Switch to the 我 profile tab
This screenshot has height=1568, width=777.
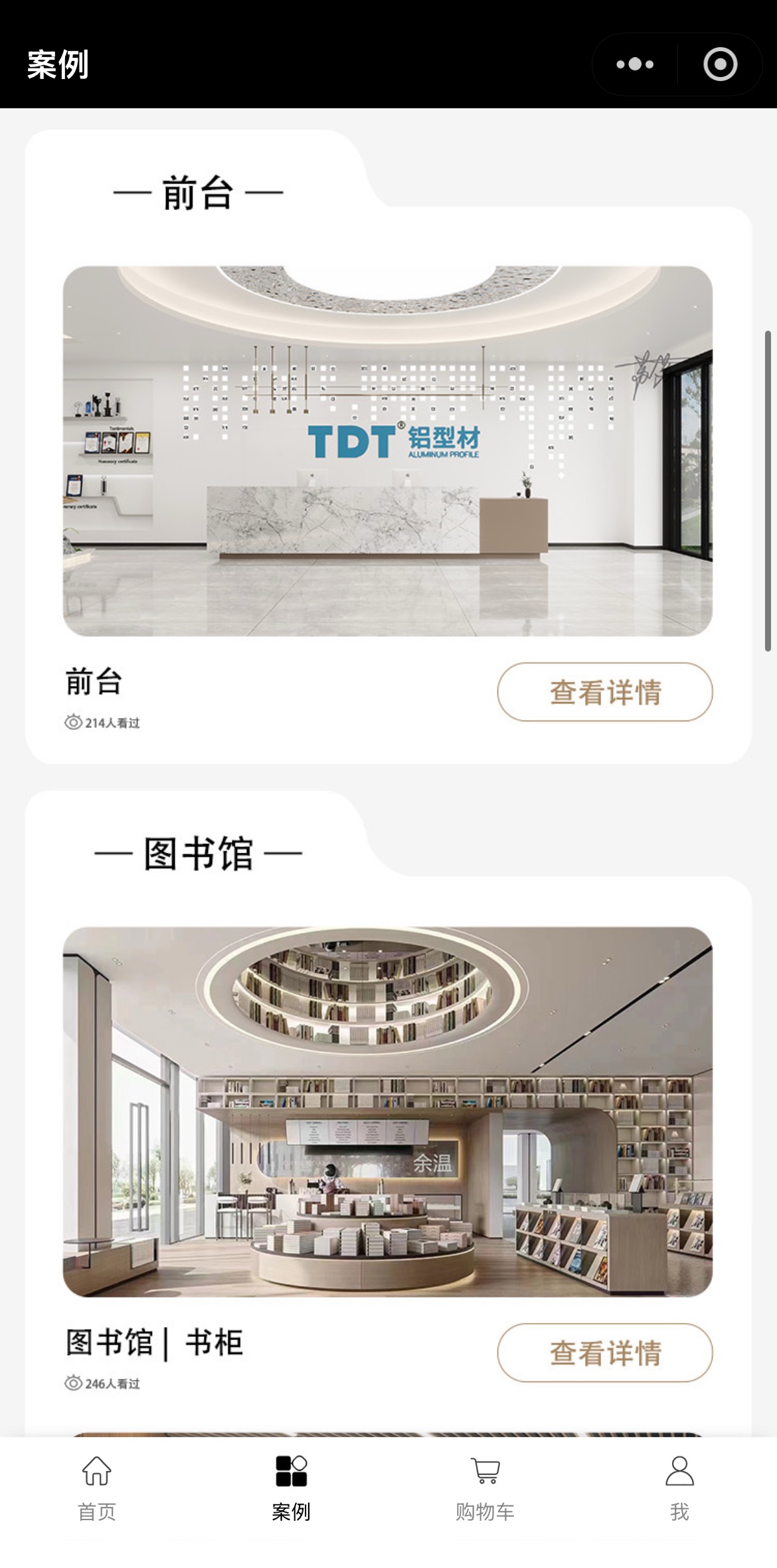(x=679, y=1486)
